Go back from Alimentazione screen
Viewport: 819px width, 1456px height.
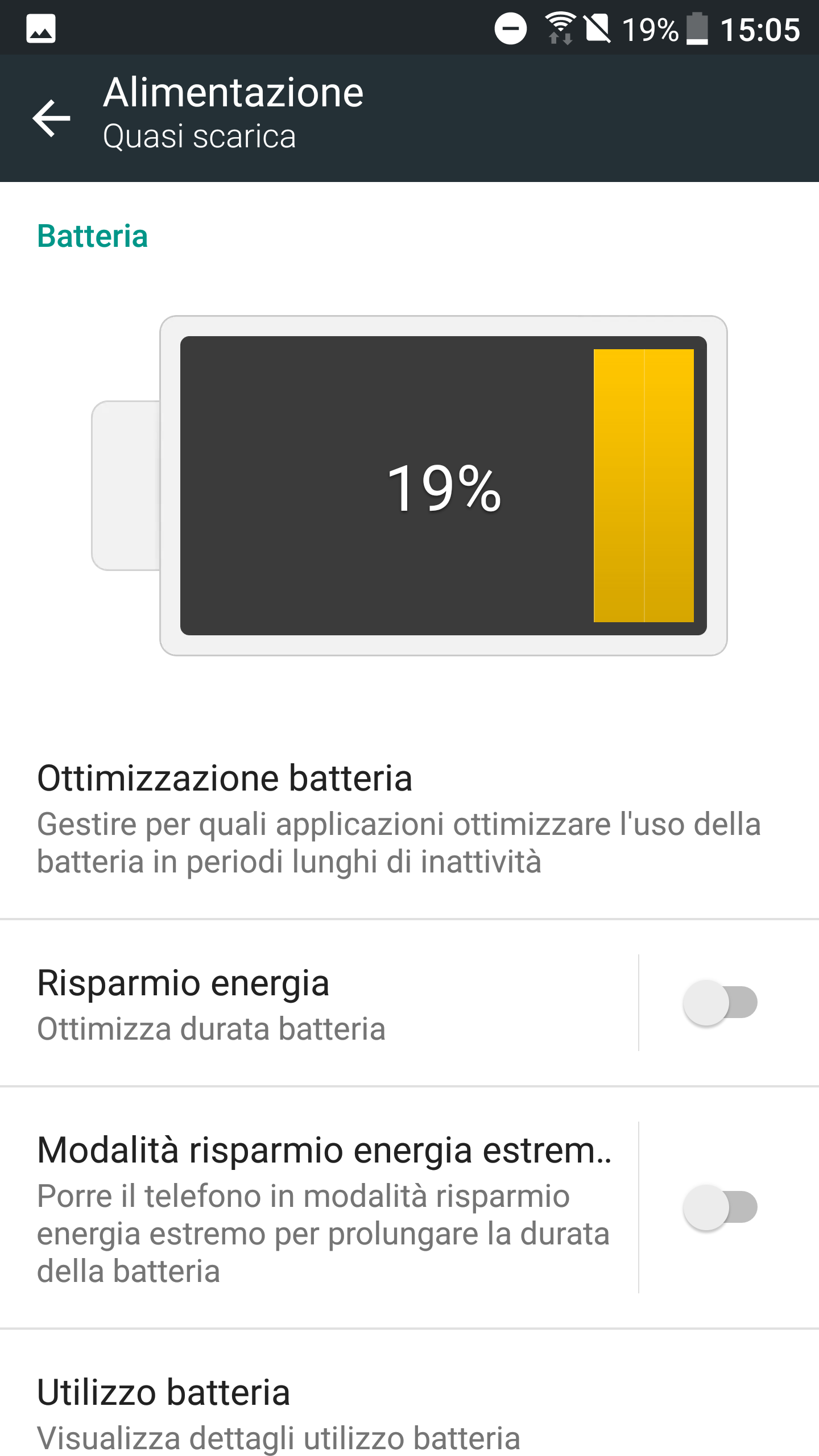[51, 118]
